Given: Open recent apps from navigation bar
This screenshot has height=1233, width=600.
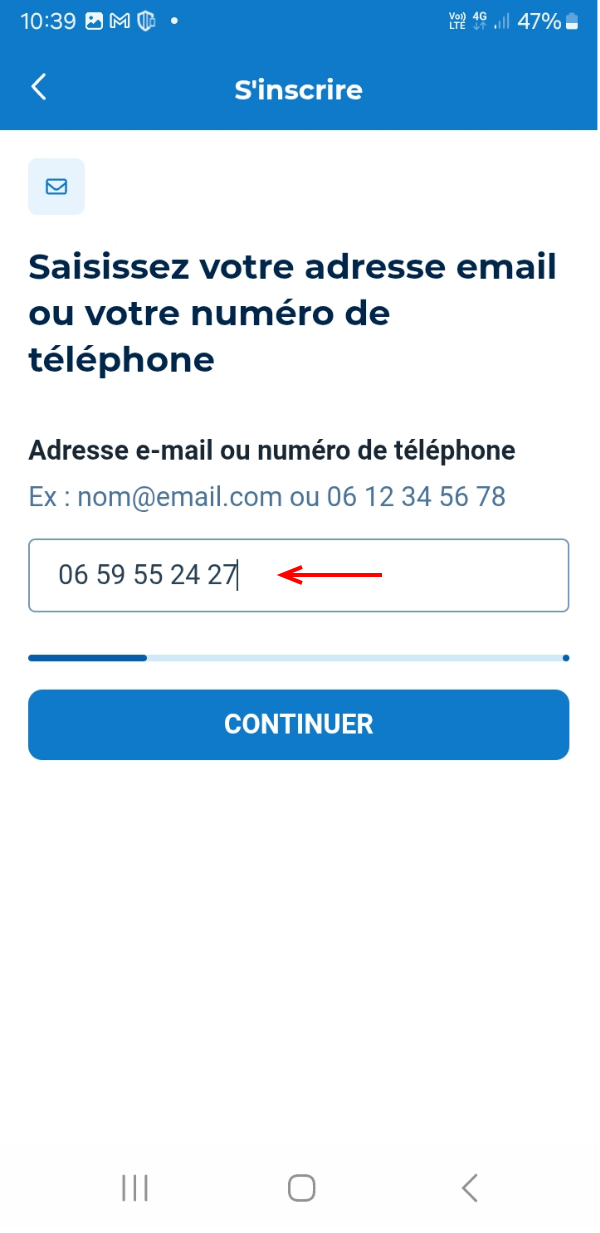Looking at the screenshot, I should (x=134, y=1187).
